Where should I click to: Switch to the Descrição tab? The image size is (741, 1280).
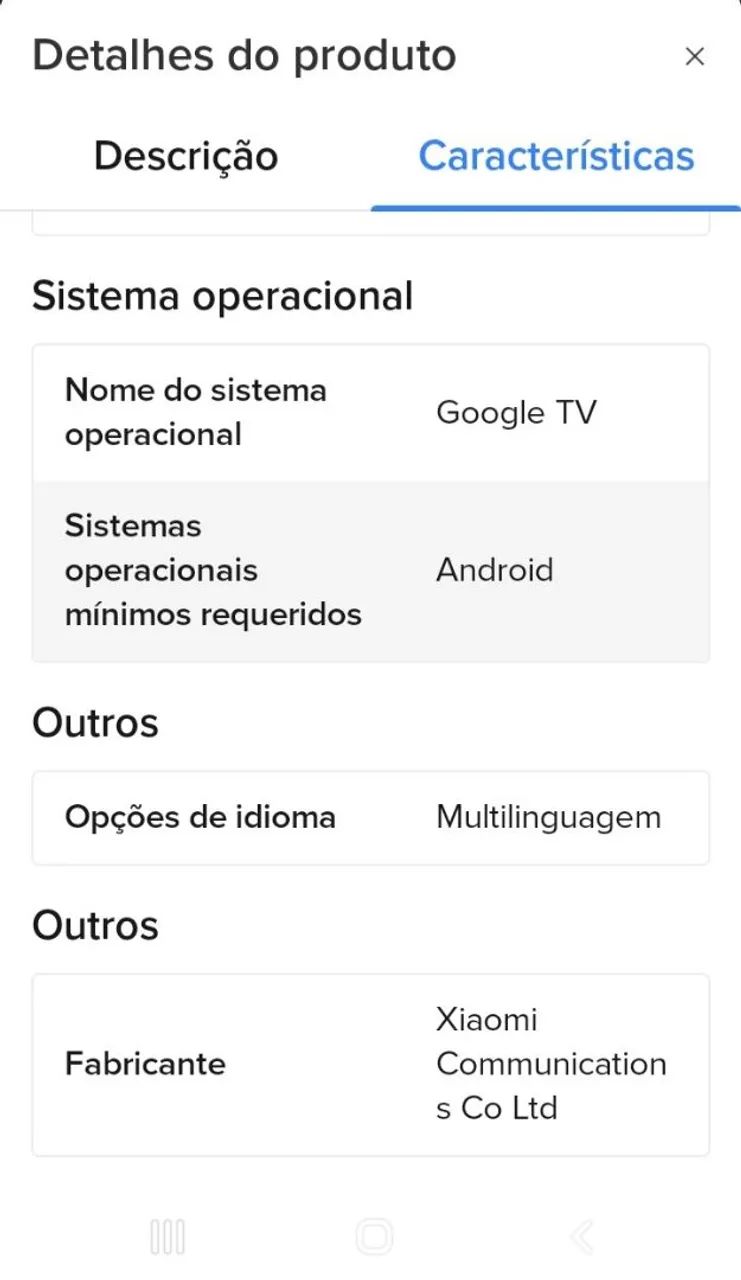(185, 156)
